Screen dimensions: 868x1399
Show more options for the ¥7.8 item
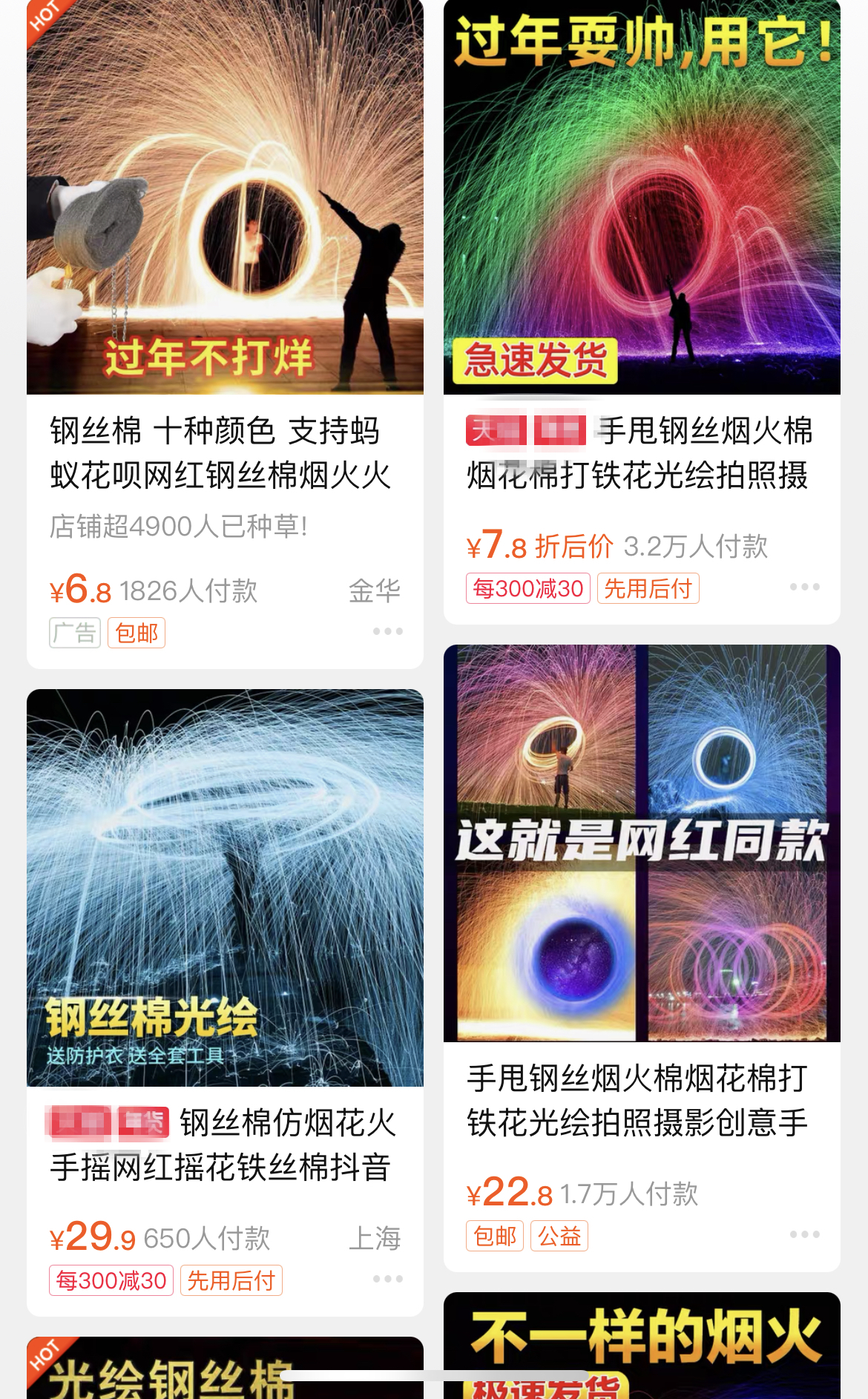click(805, 587)
